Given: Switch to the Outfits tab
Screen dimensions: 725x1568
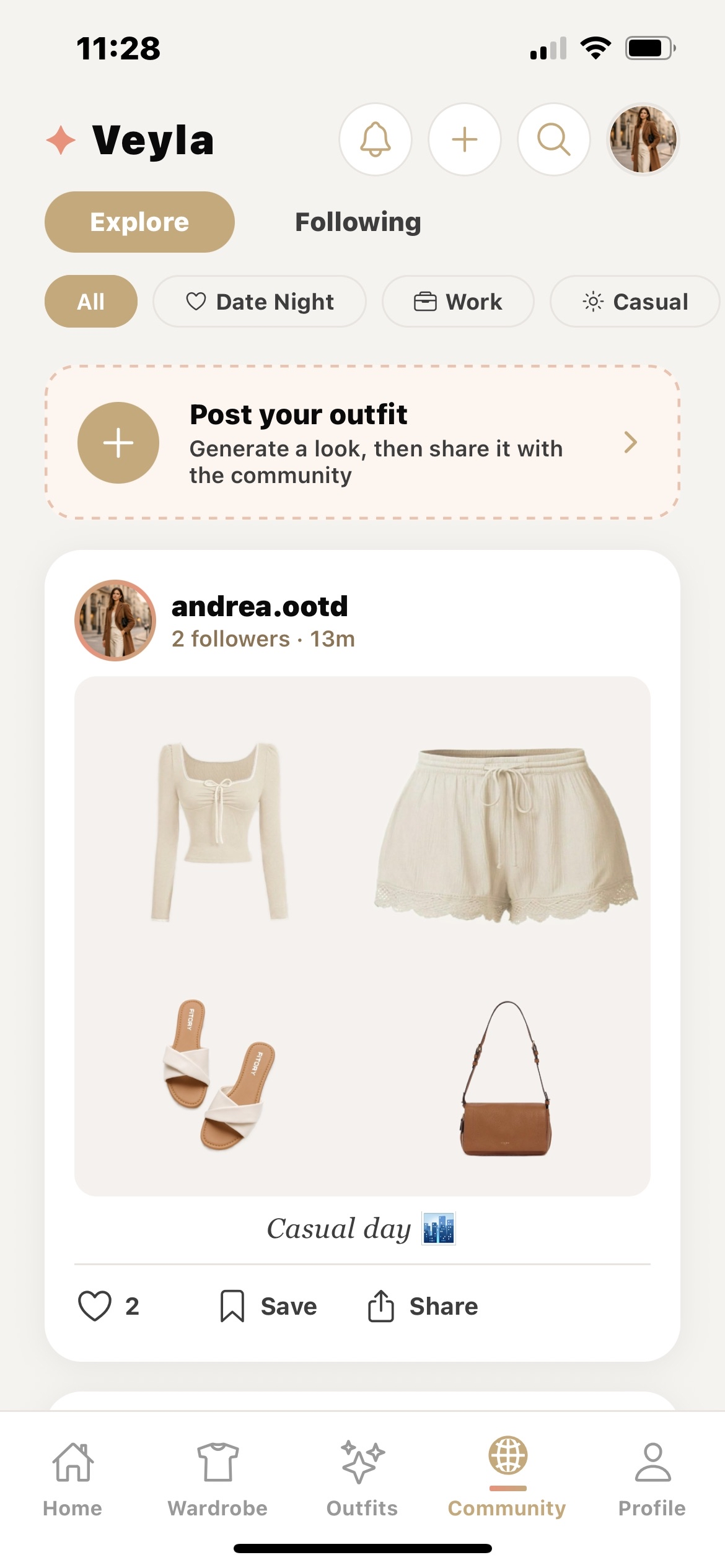Looking at the screenshot, I should [362, 1477].
